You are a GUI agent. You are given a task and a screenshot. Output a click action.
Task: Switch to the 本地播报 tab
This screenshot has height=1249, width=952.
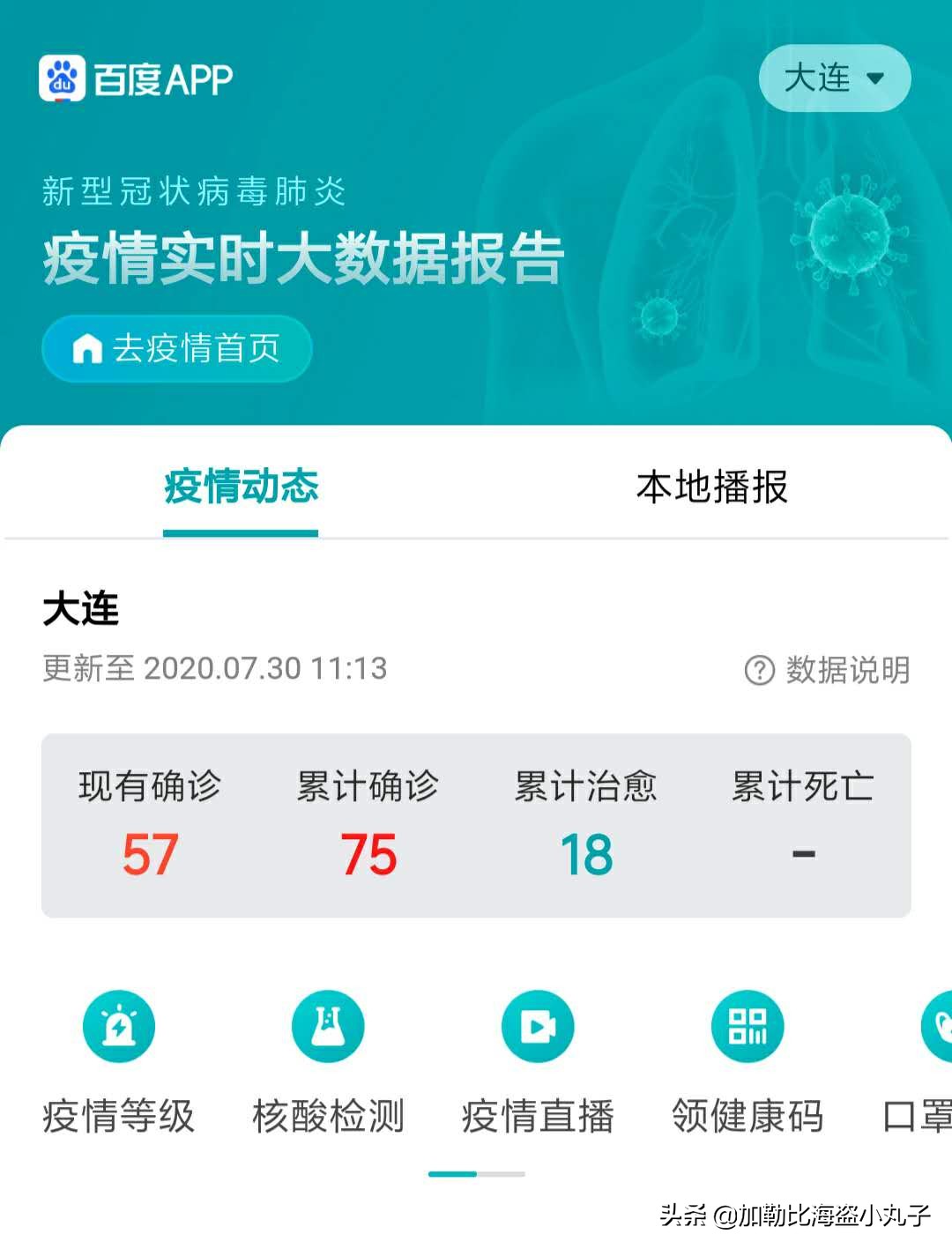pyautogui.click(x=711, y=487)
